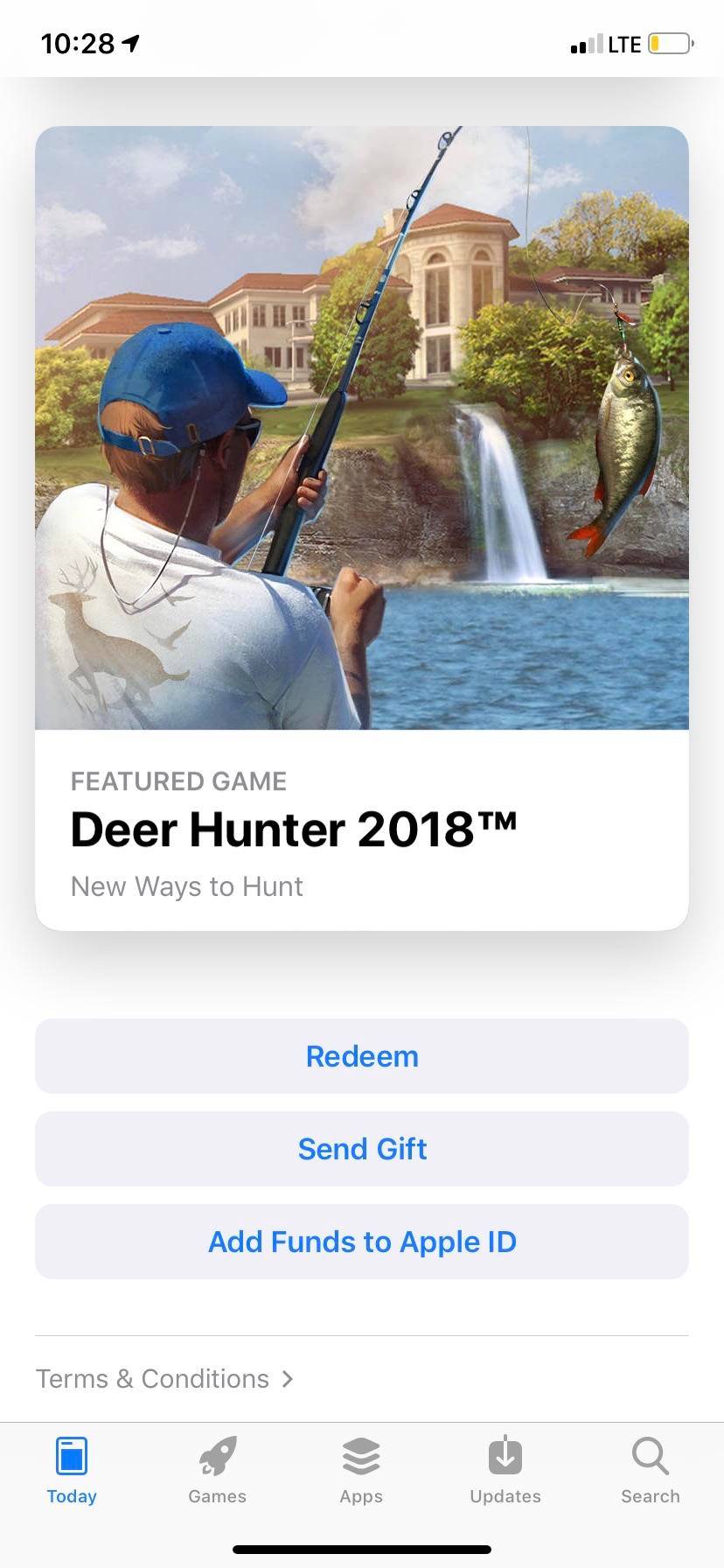The image size is (724, 1568).
Task: Expand the Terms & Conditions chevron
Action: pos(289,1378)
